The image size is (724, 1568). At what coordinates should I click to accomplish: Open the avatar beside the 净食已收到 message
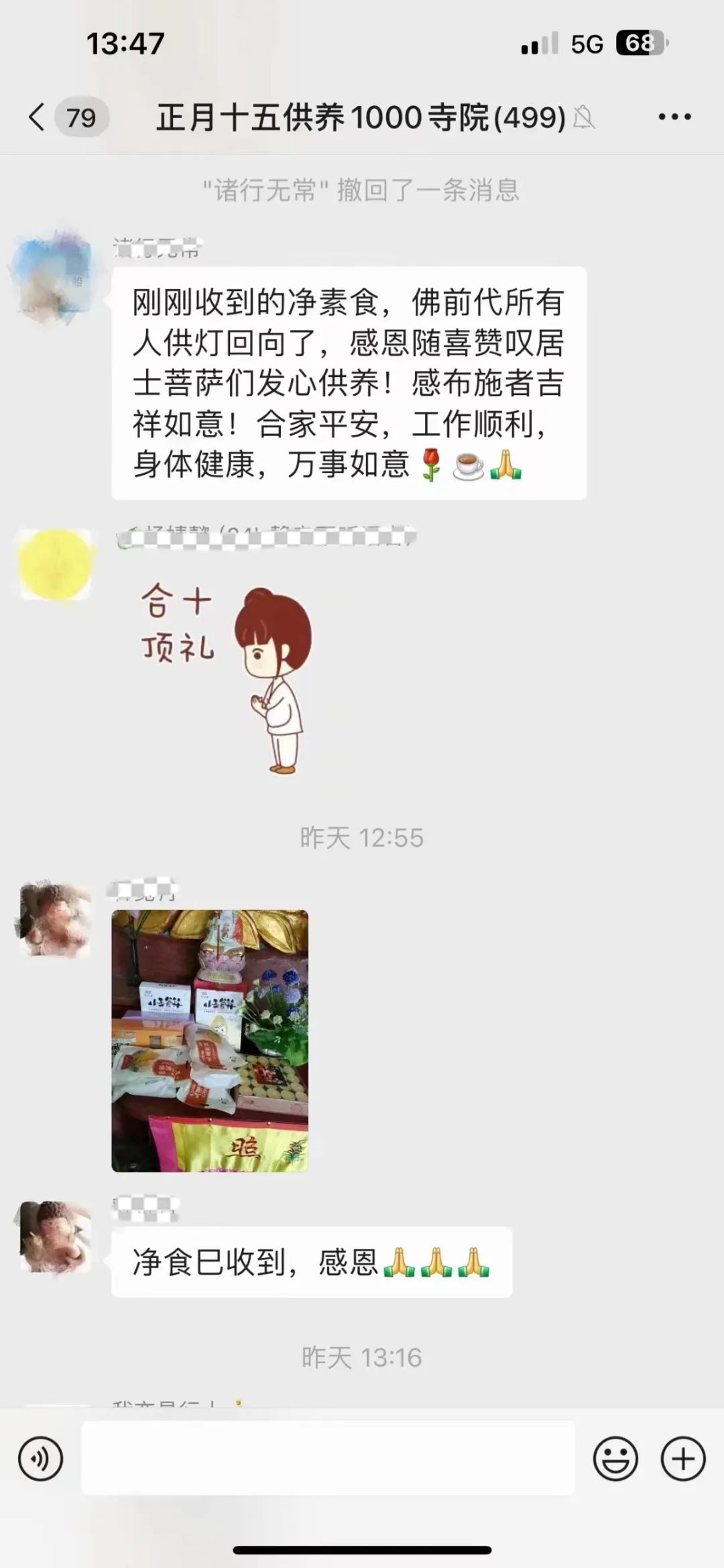click(55, 1238)
